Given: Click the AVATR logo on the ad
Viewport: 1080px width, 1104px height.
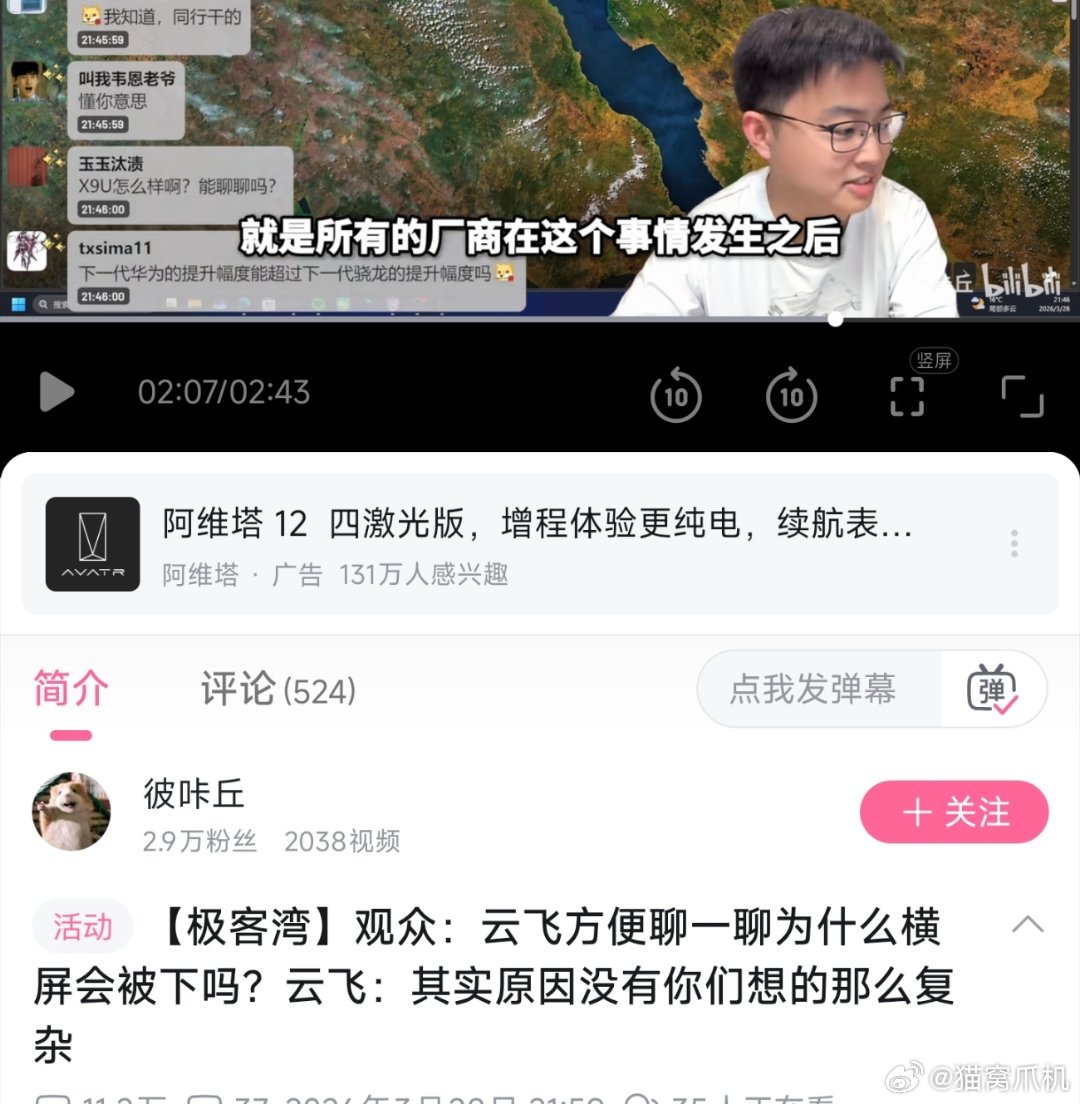Looking at the screenshot, I should (92, 543).
